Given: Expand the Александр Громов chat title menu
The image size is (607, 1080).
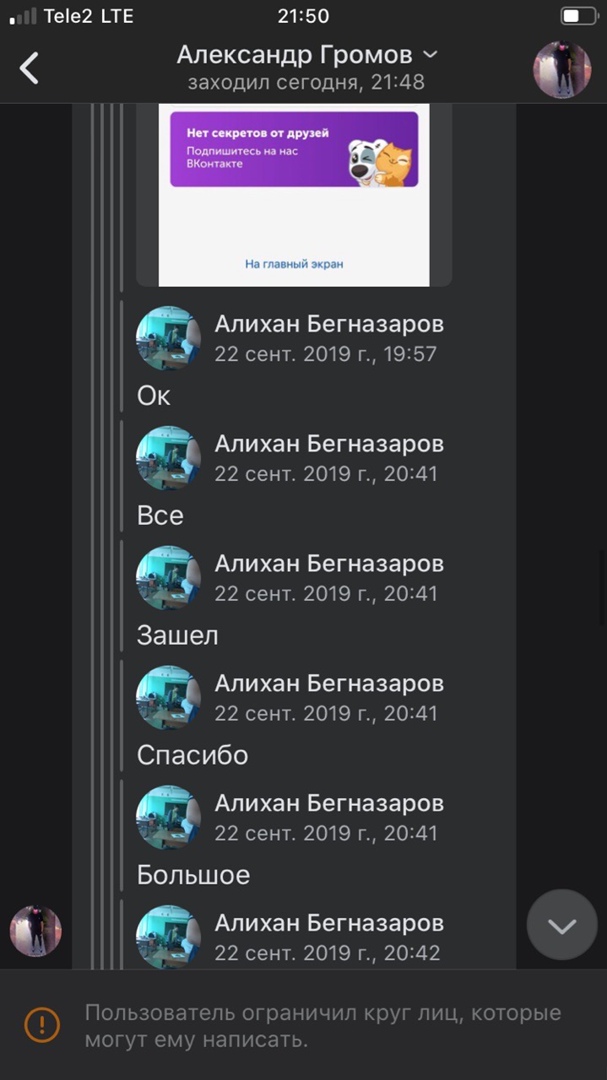Looking at the screenshot, I should tap(430, 54).
